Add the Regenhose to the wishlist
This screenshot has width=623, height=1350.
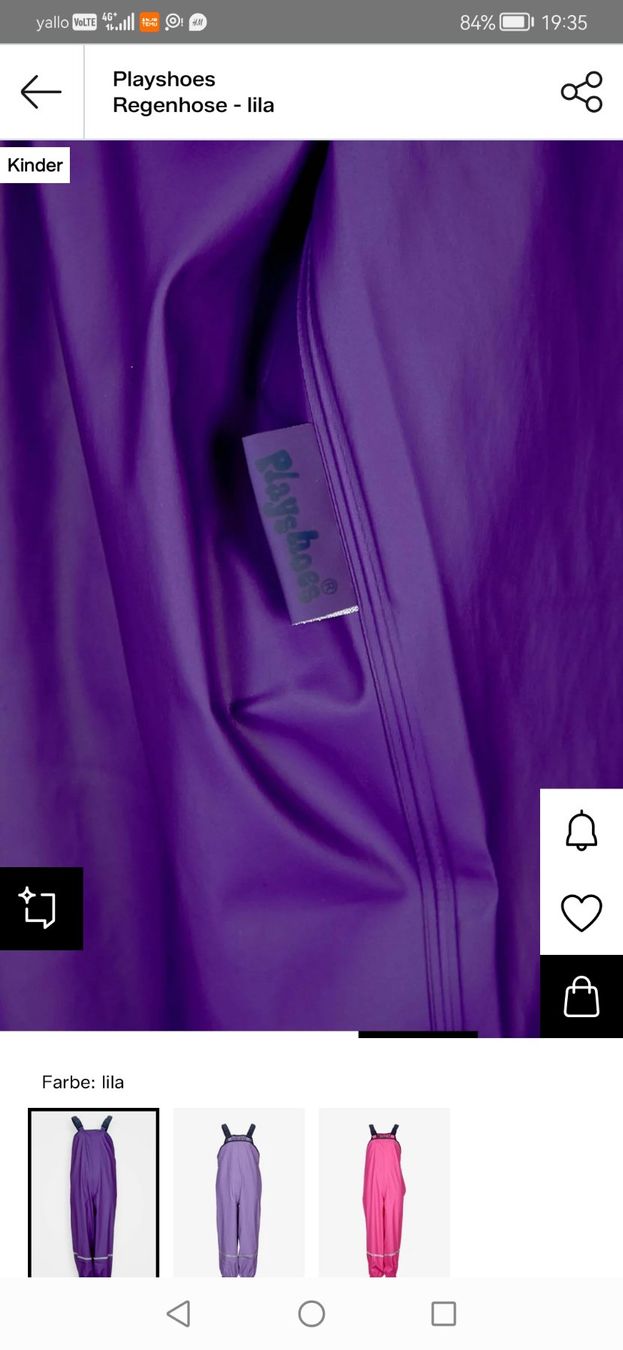click(x=581, y=912)
